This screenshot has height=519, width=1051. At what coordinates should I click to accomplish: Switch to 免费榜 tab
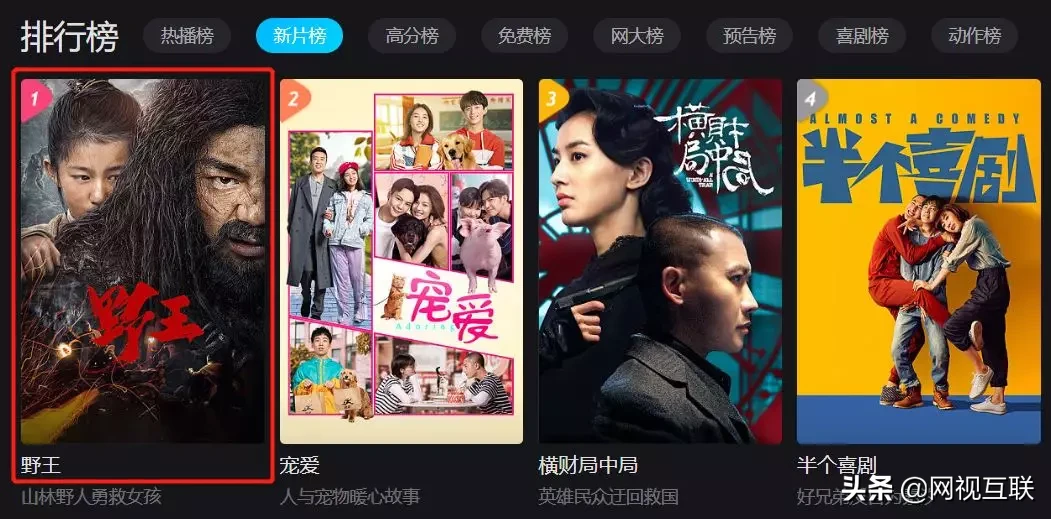[524, 36]
